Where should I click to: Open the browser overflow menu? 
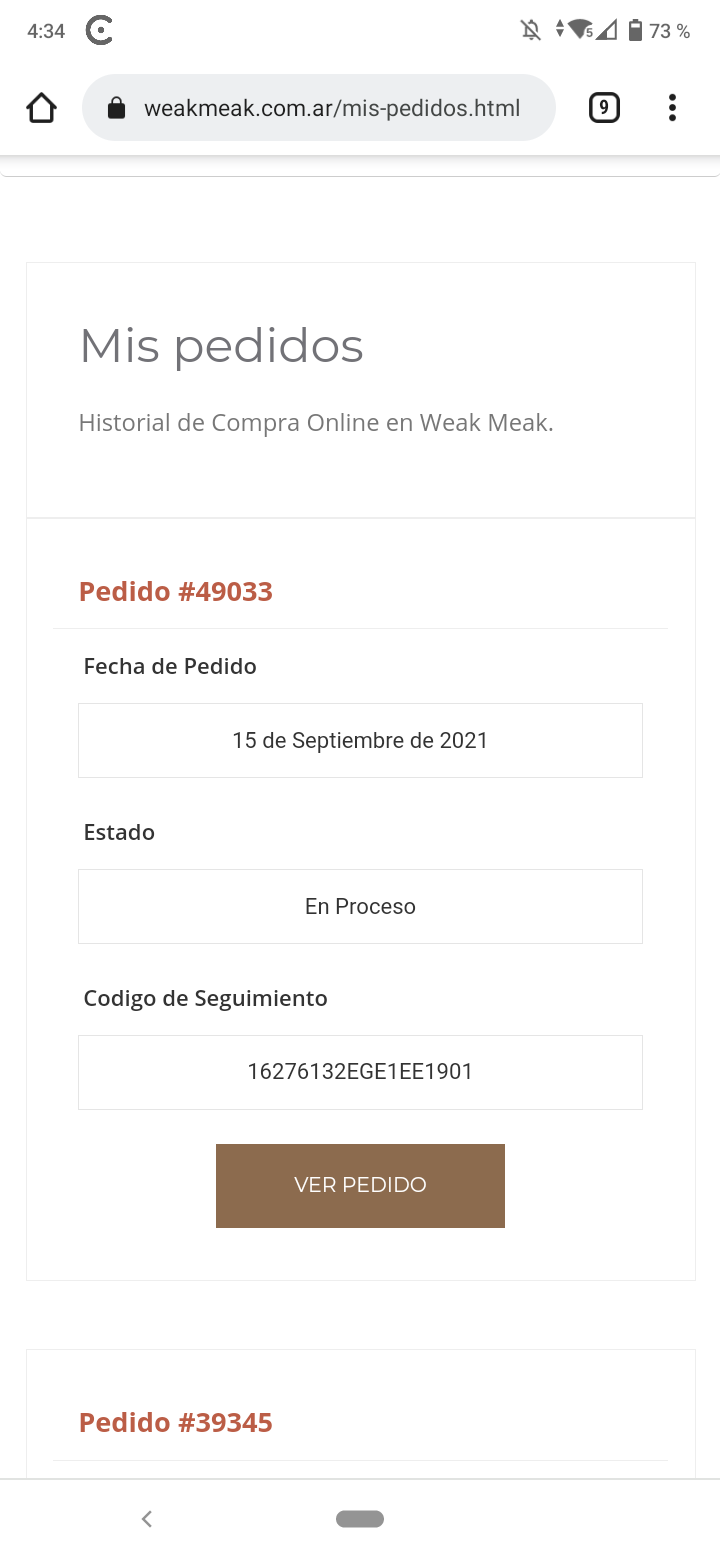[672, 108]
